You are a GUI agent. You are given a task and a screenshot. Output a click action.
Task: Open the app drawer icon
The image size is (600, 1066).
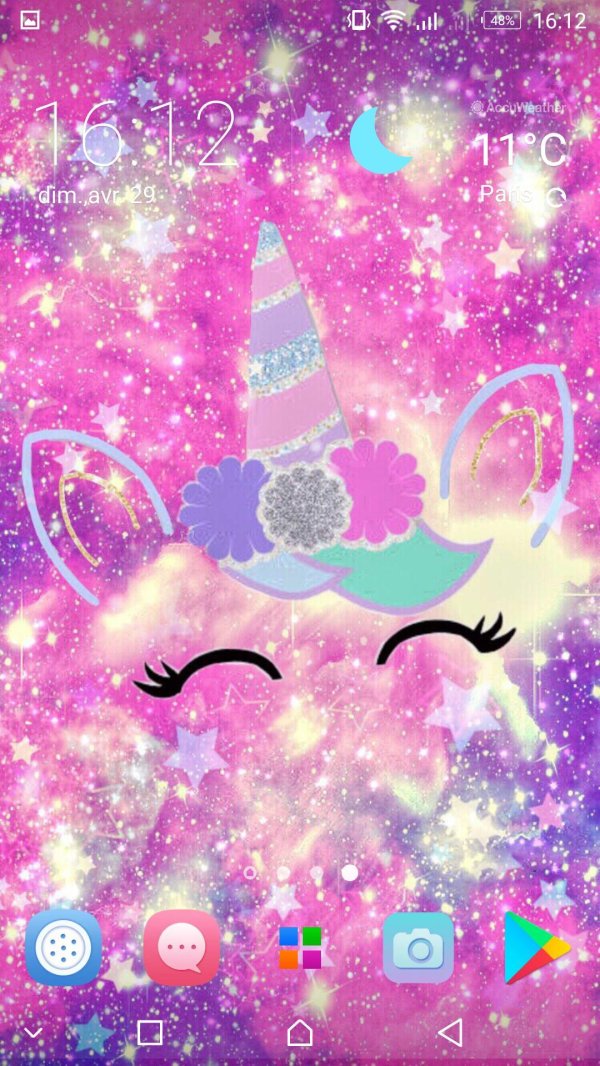[x=63, y=947]
